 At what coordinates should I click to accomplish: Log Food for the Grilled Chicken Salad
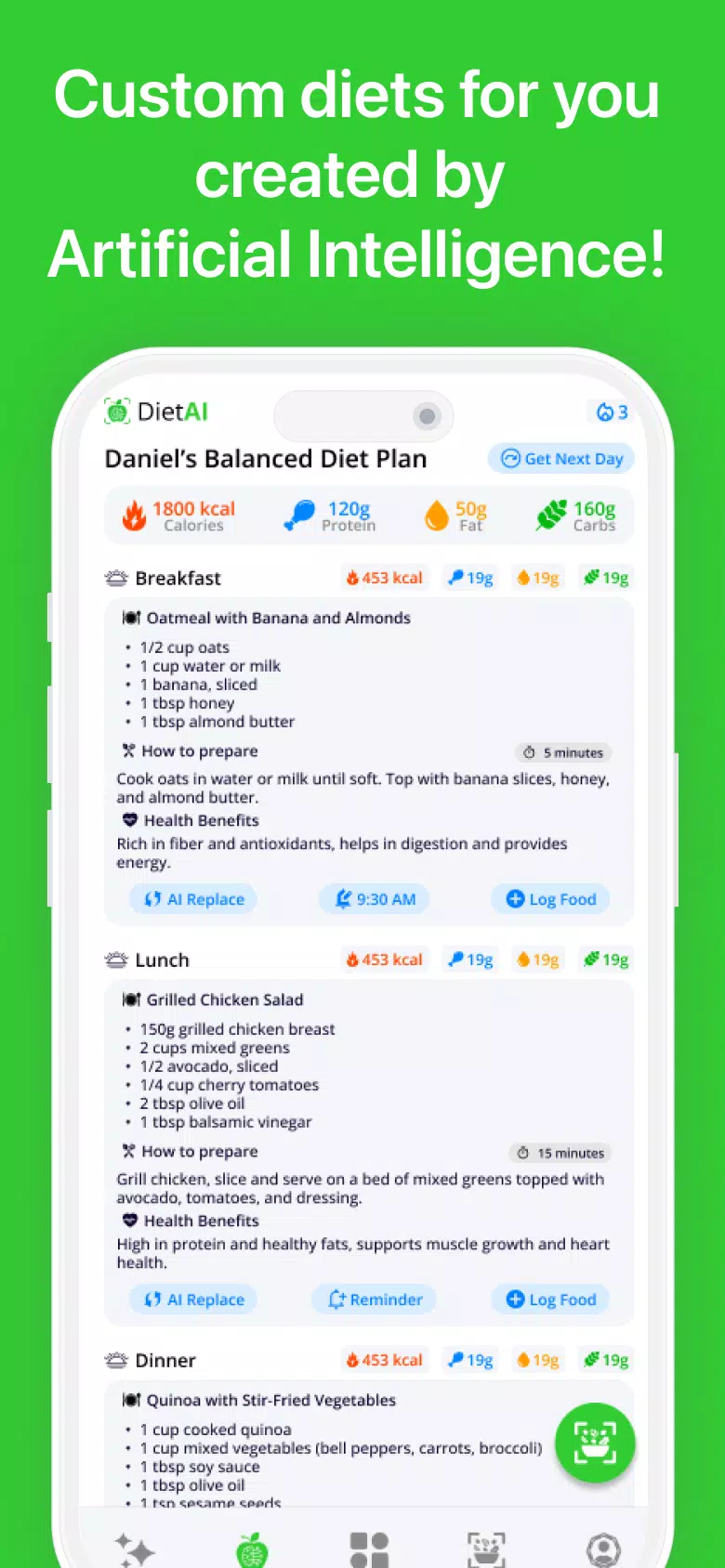point(550,1299)
